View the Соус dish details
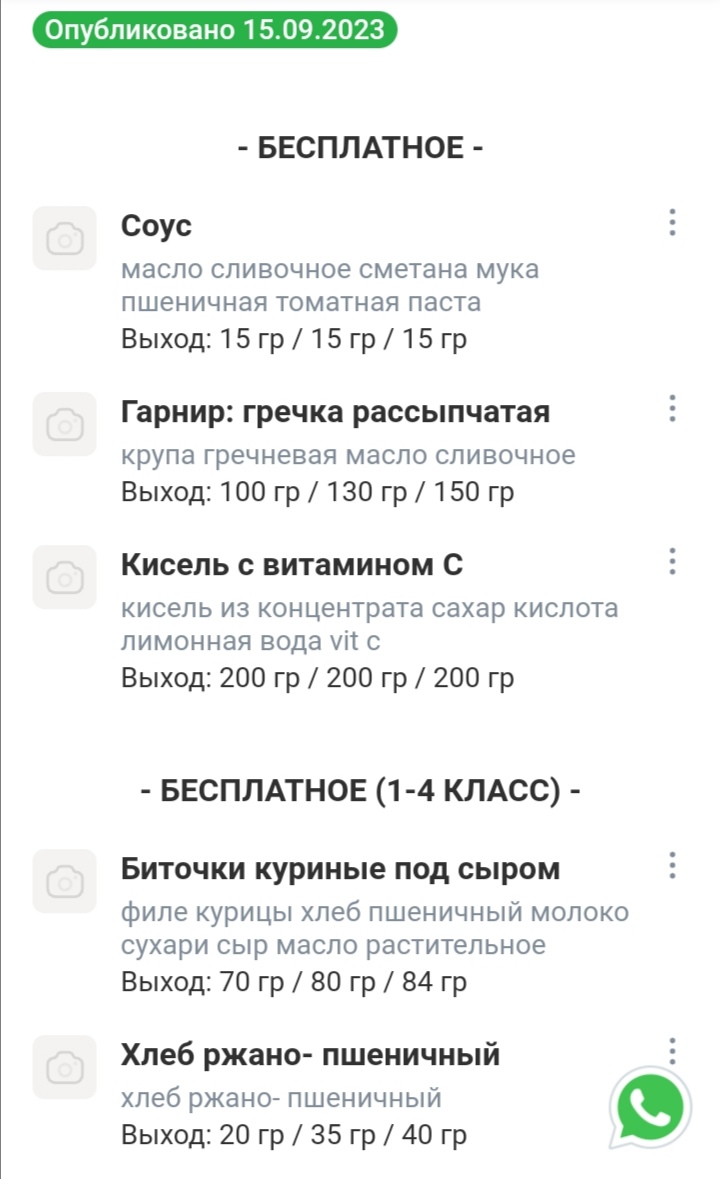This screenshot has height=1179, width=720. pyautogui.click(x=156, y=226)
